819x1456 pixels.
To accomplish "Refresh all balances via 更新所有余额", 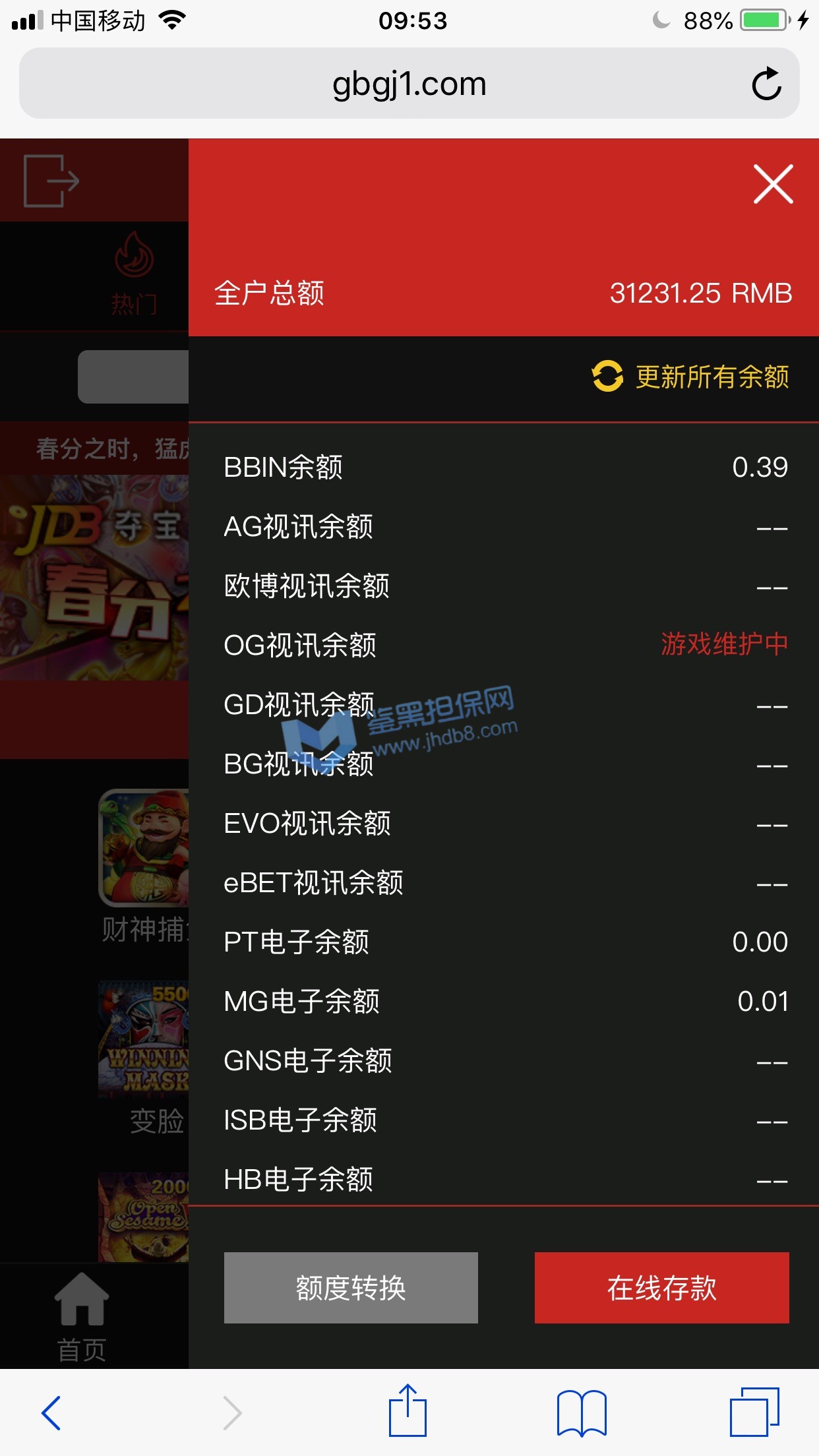I will click(690, 377).
